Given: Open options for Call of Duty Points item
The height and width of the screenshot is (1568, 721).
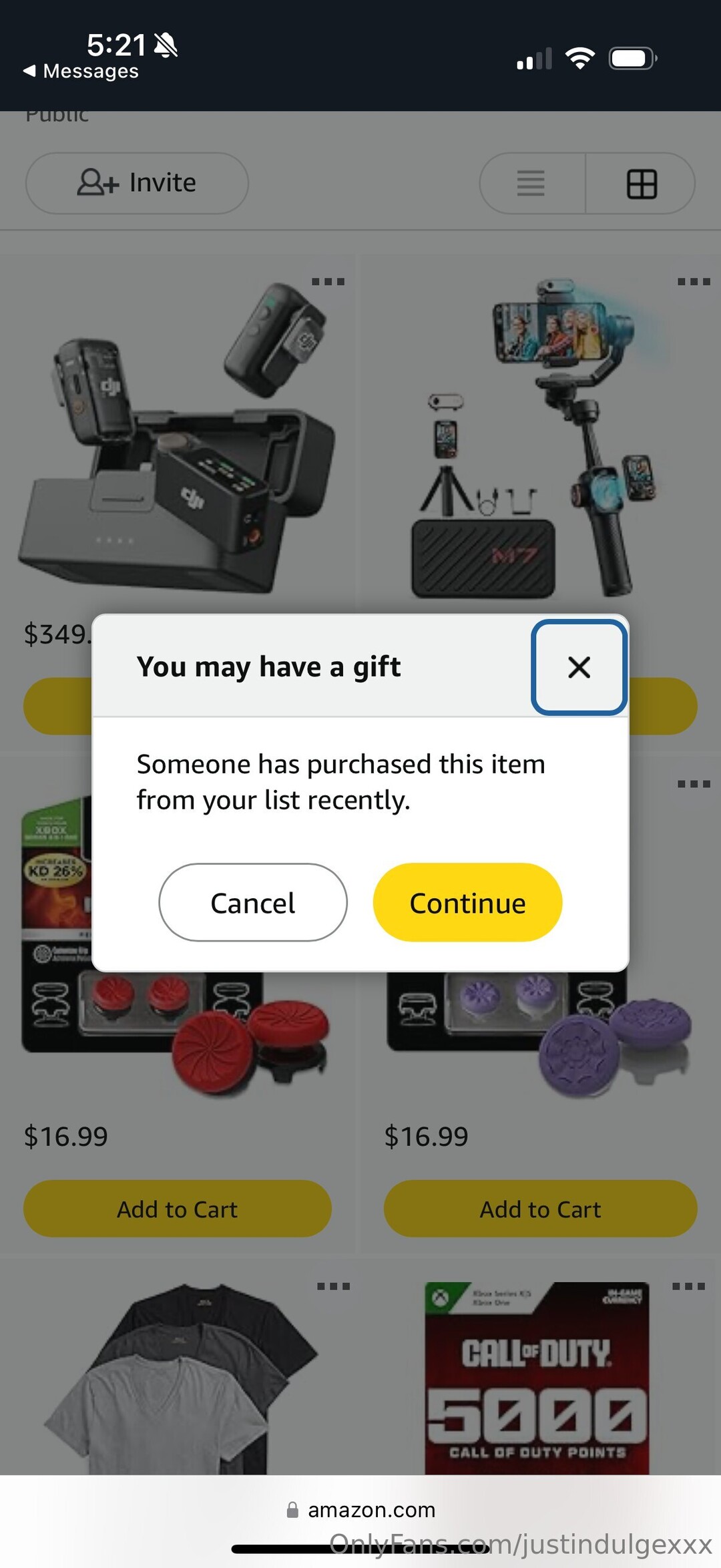Looking at the screenshot, I should tap(688, 1286).
